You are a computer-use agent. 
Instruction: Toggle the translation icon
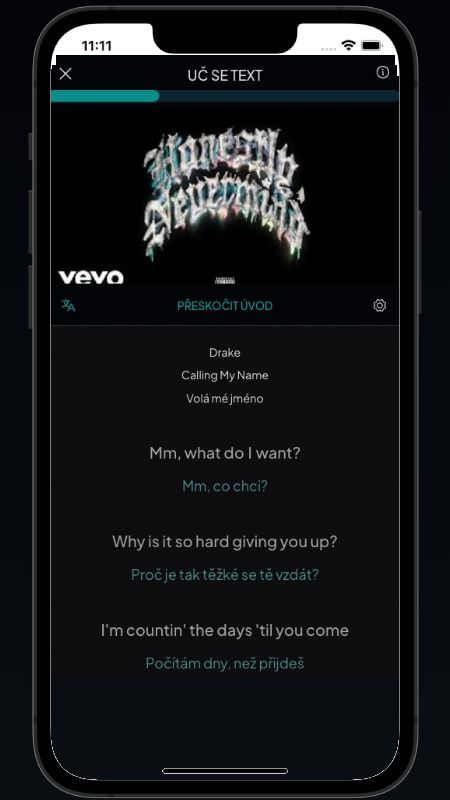[x=68, y=306]
